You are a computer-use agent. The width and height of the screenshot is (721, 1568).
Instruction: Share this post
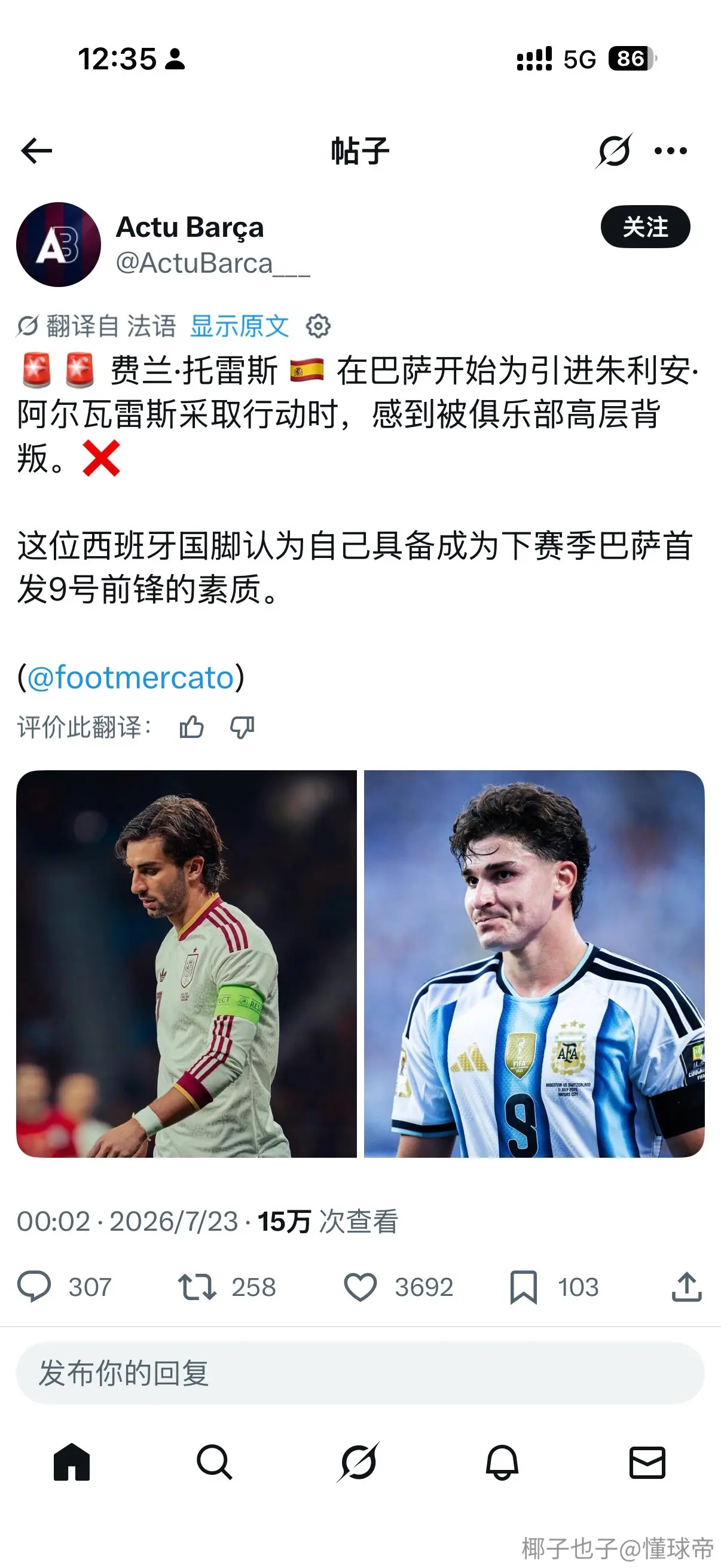687,1287
